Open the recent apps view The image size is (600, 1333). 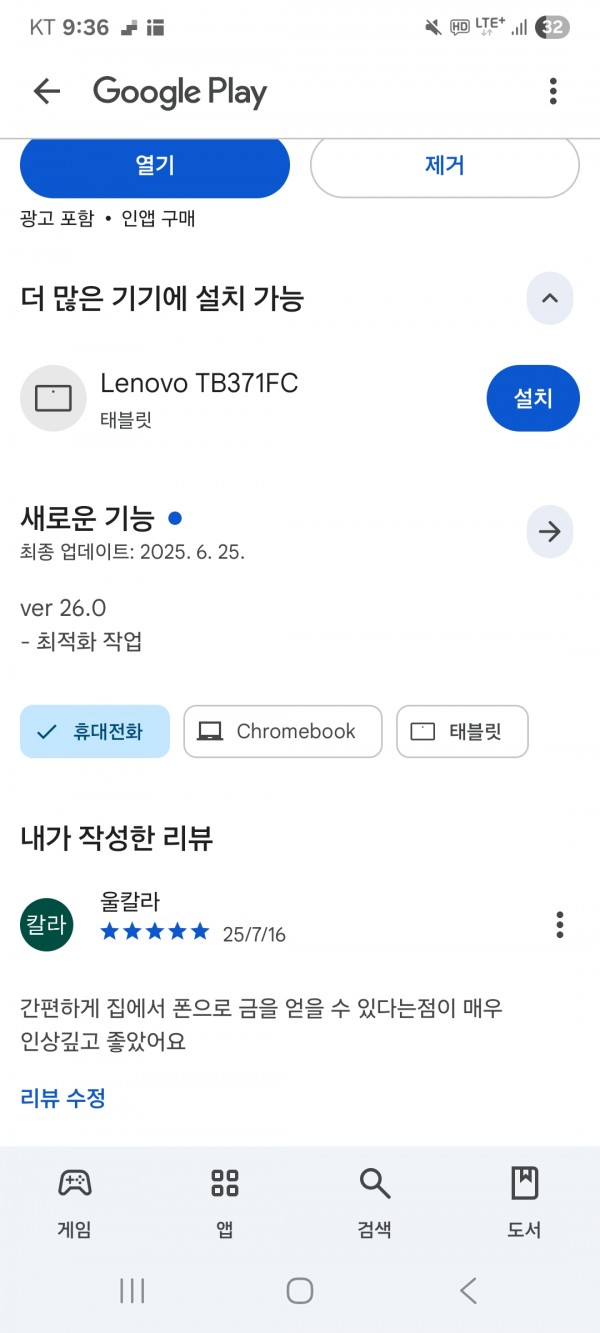point(132,1290)
